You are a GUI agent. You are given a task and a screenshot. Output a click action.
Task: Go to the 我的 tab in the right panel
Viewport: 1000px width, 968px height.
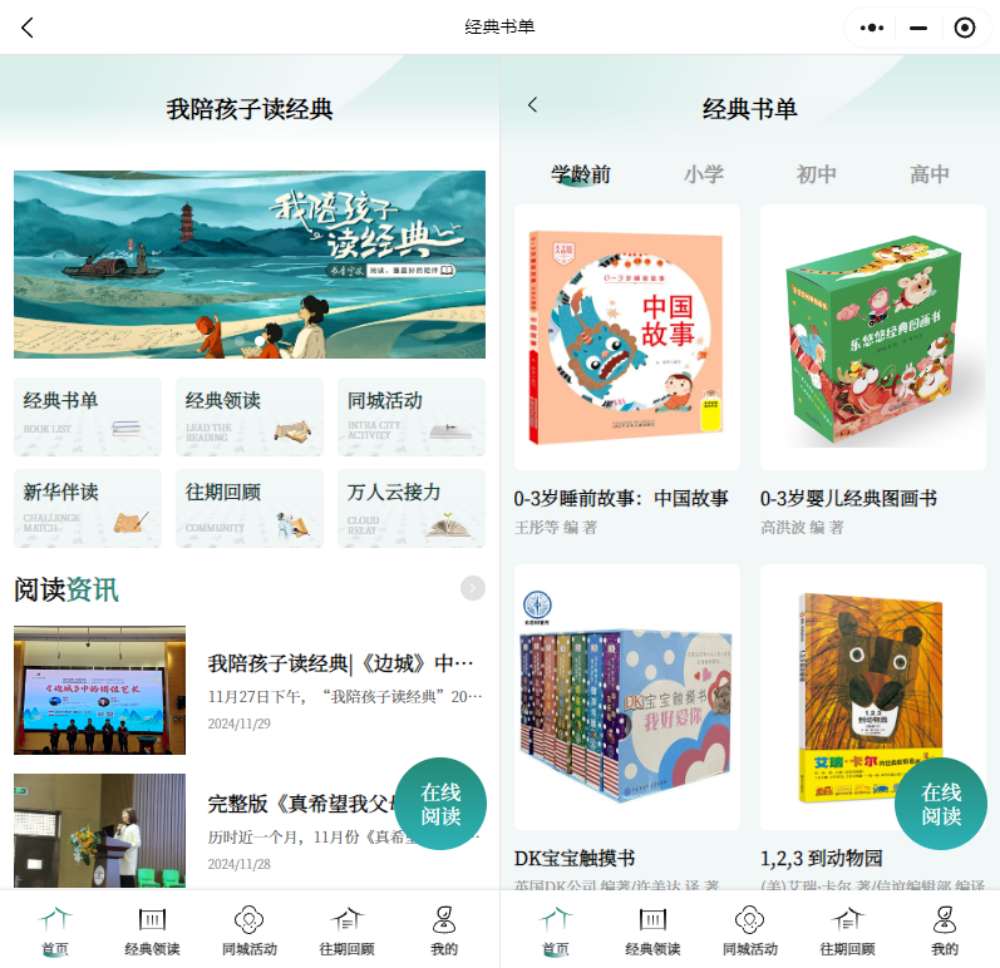[944, 931]
